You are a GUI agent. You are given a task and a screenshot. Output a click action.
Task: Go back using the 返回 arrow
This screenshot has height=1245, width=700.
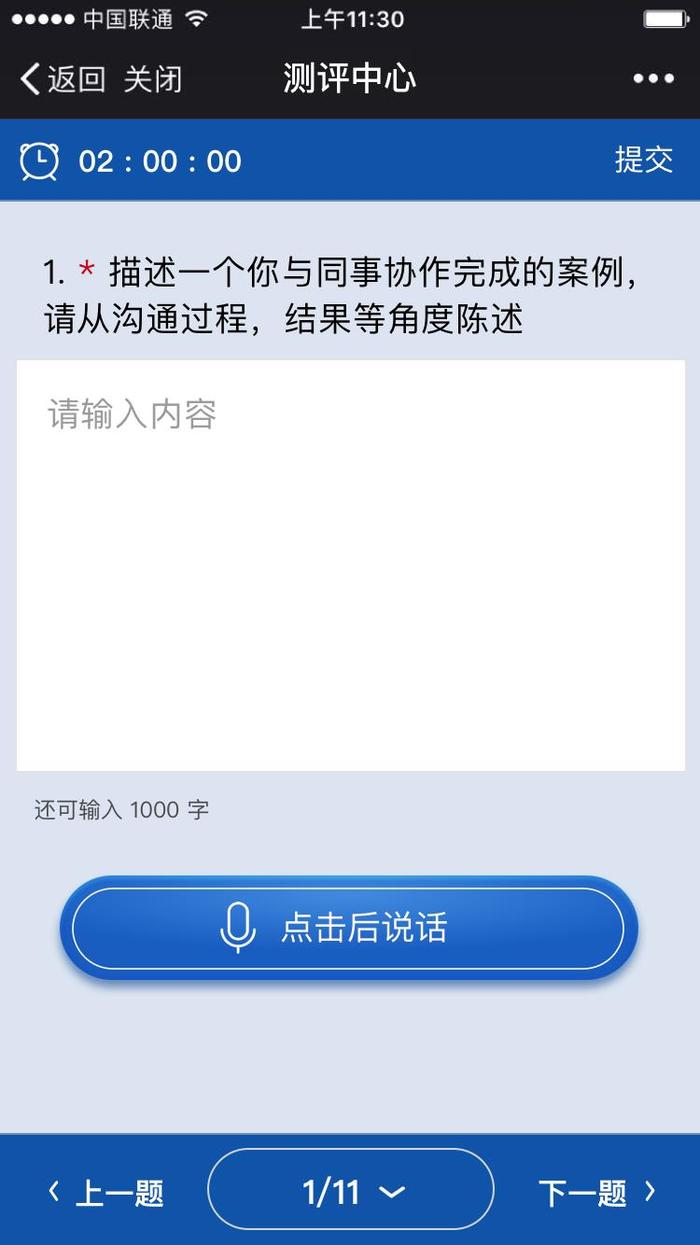pyautogui.click(x=62, y=79)
